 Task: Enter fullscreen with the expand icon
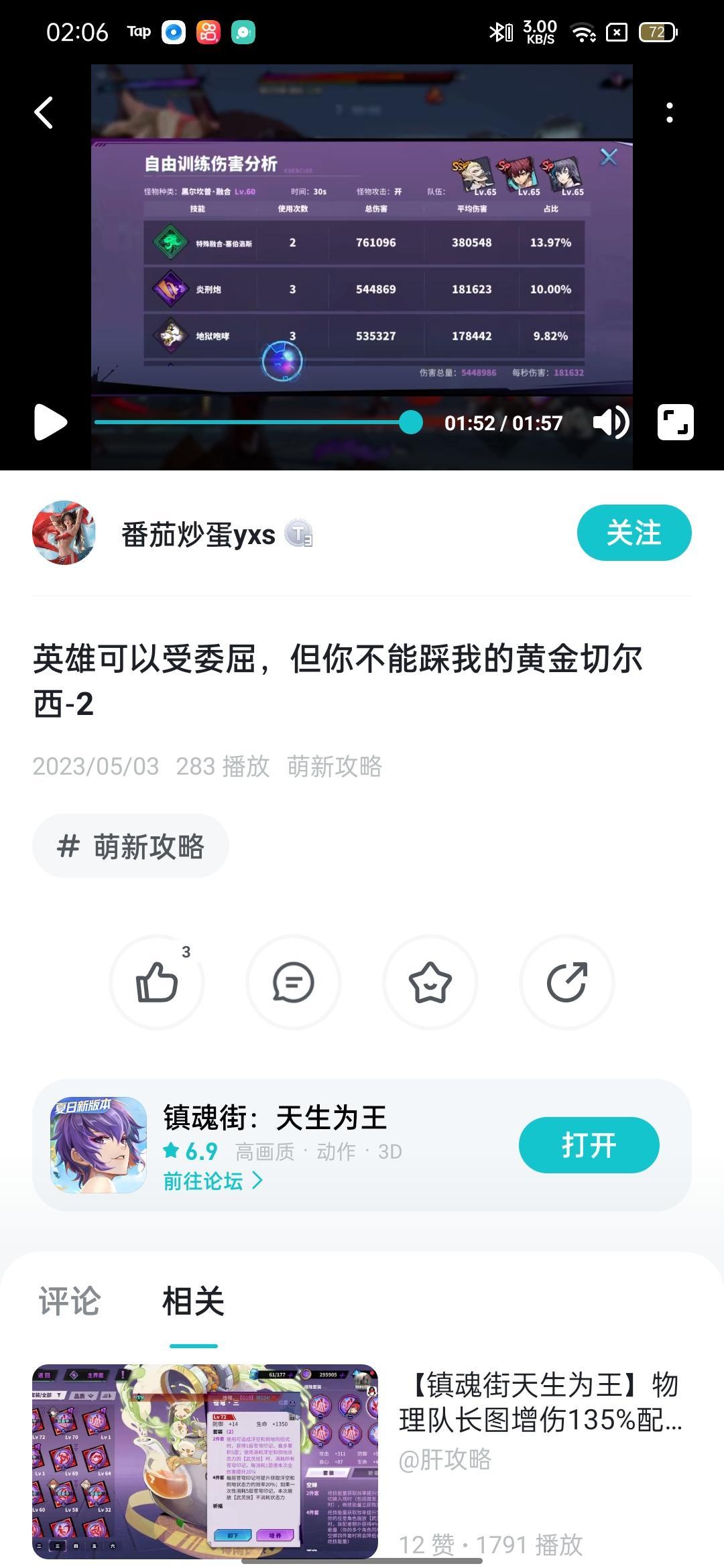click(676, 422)
